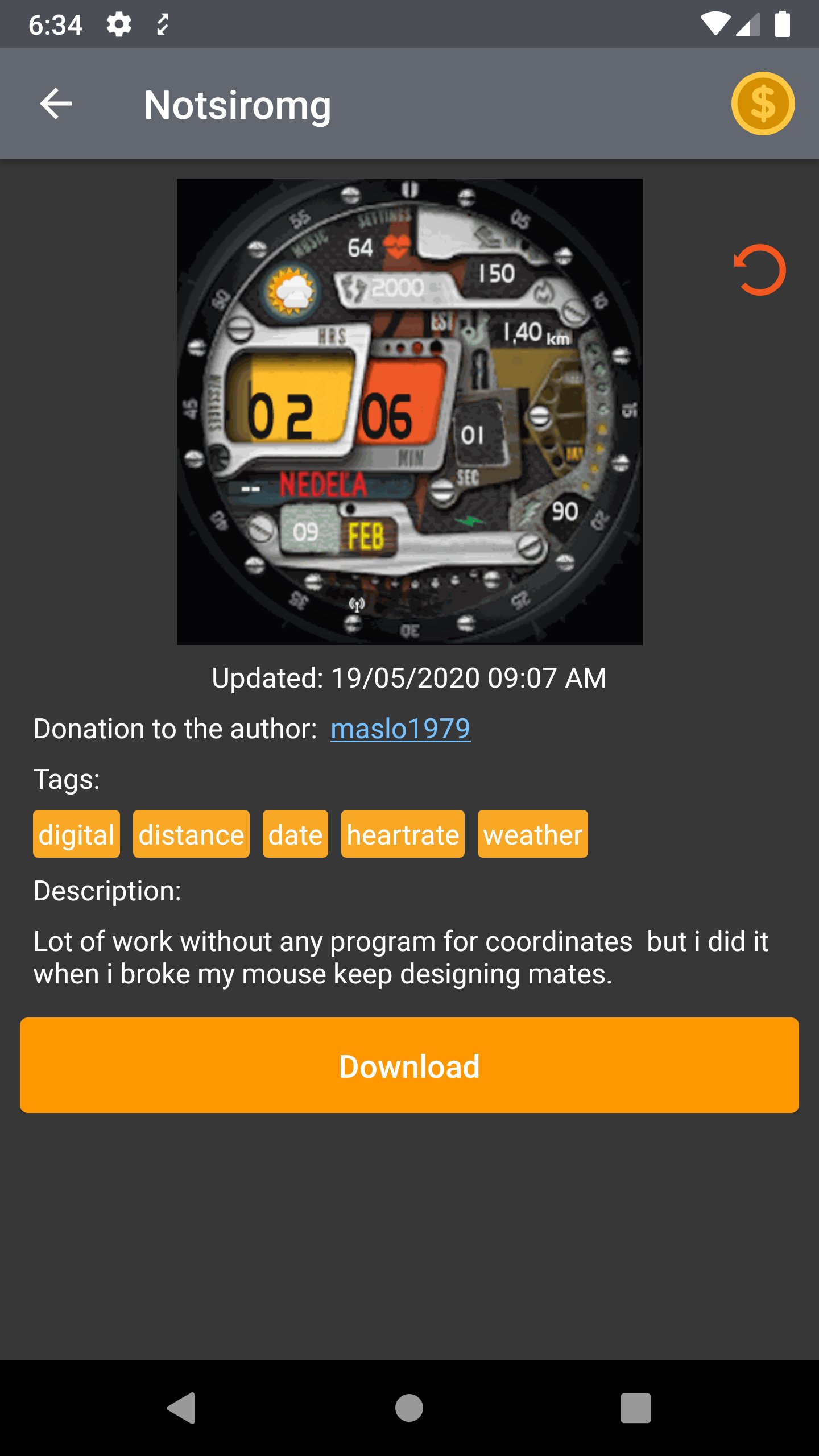
Task: Open the watch face preview image
Action: click(x=409, y=412)
